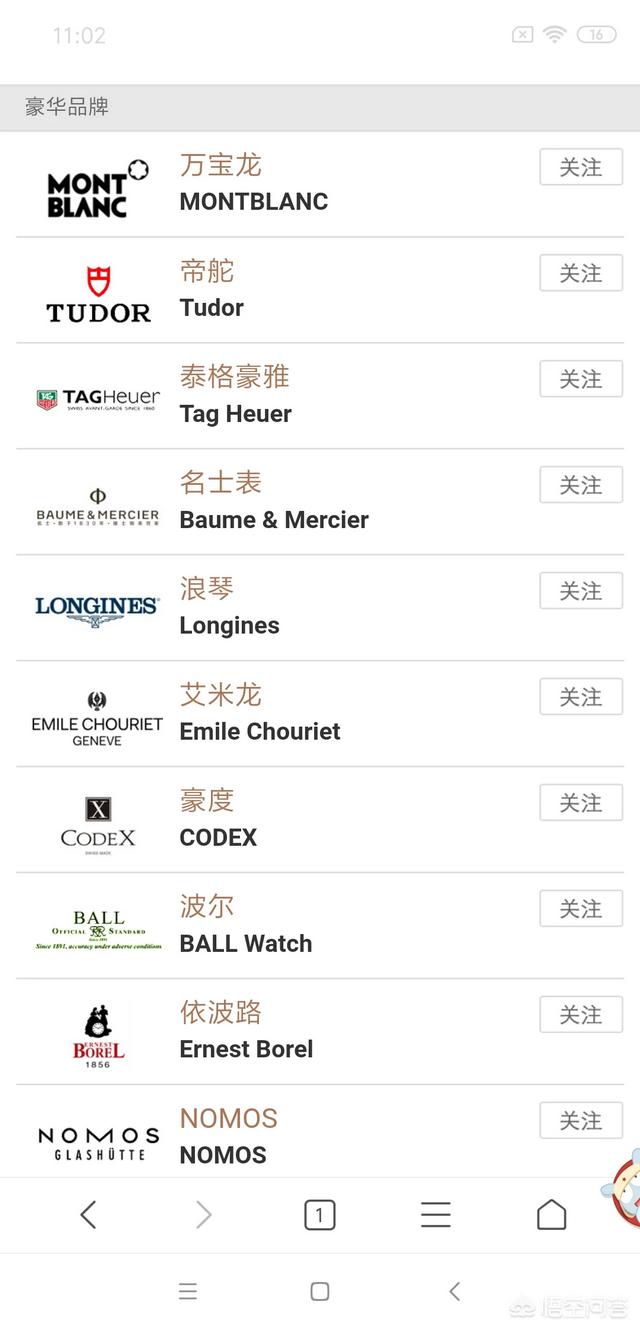Tap 关注 for Longines

tap(581, 591)
